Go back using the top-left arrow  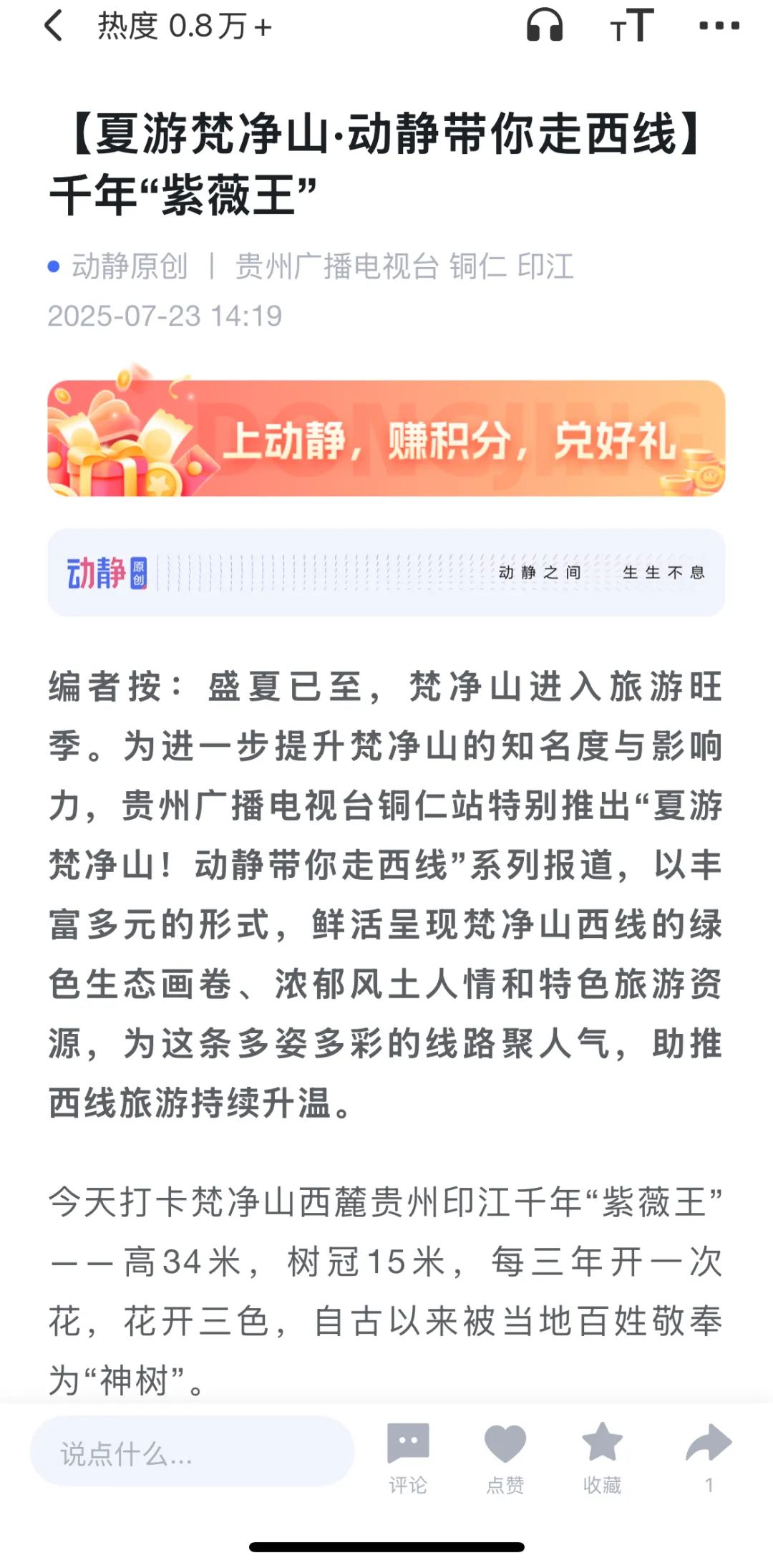[x=54, y=26]
